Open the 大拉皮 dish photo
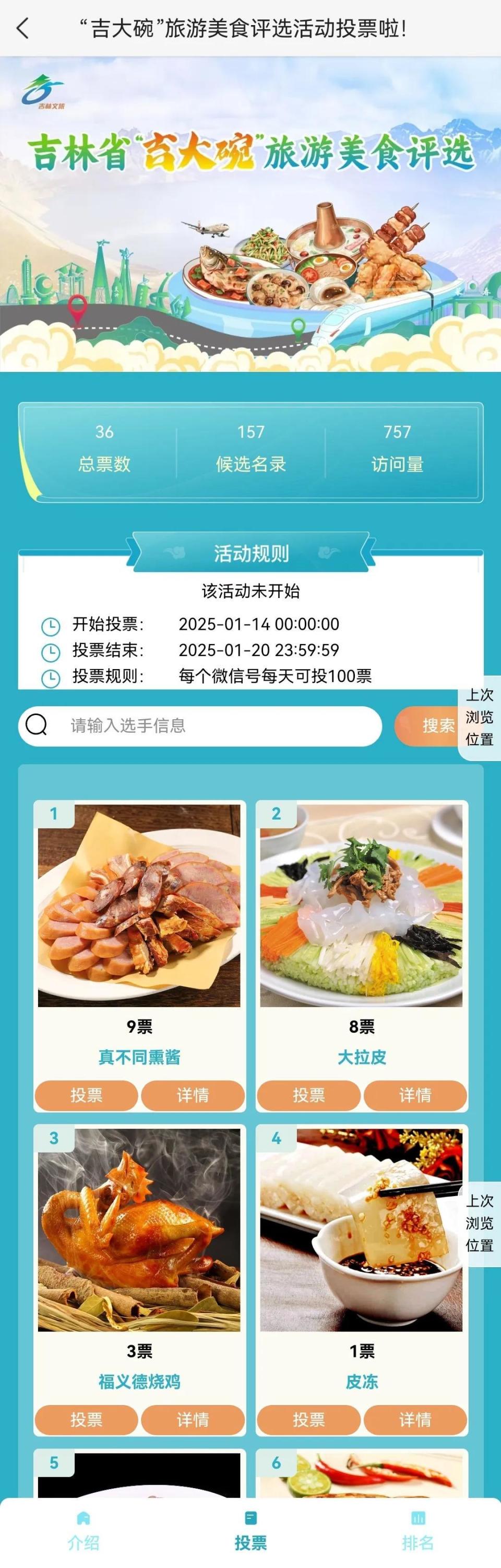Screen dimensions: 501x1568 click(362, 905)
